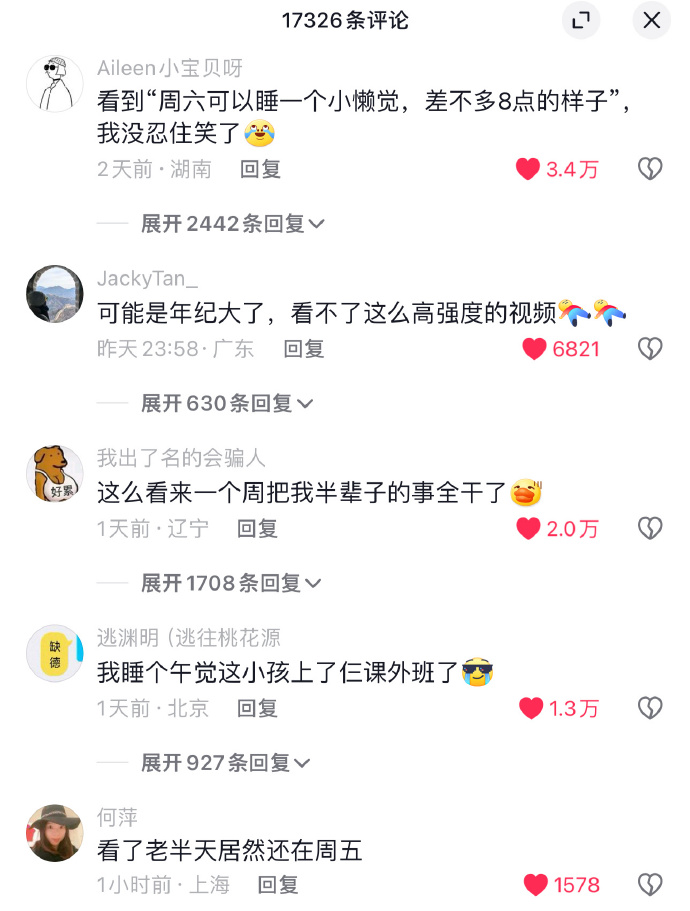The image size is (690, 911).
Task: Close the comments panel
Action: (x=652, y=20)
